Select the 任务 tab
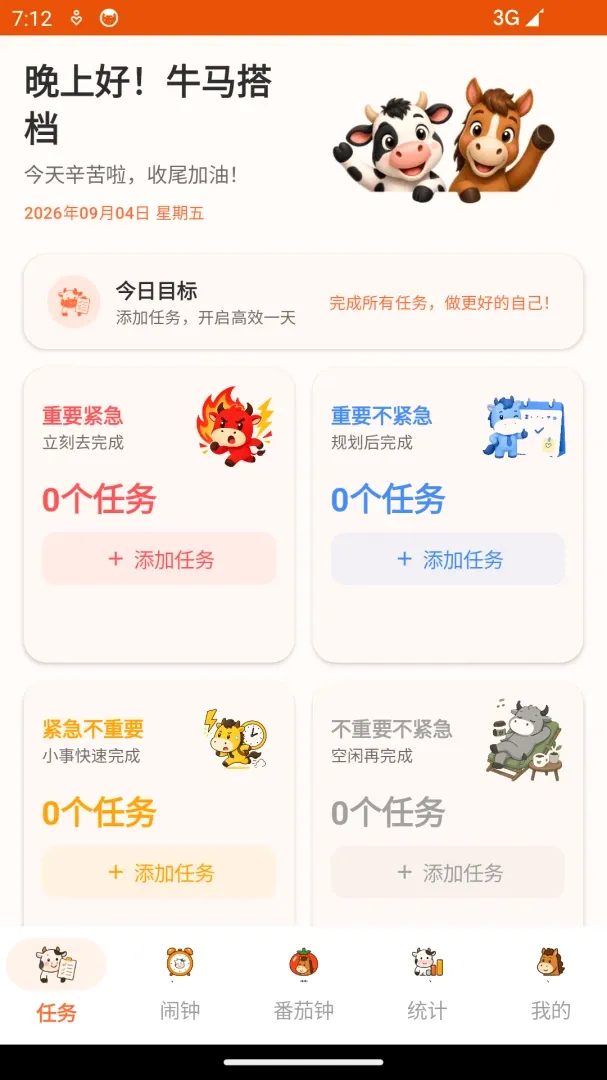The image size is (607, 1080). click(x=56, y=984)
